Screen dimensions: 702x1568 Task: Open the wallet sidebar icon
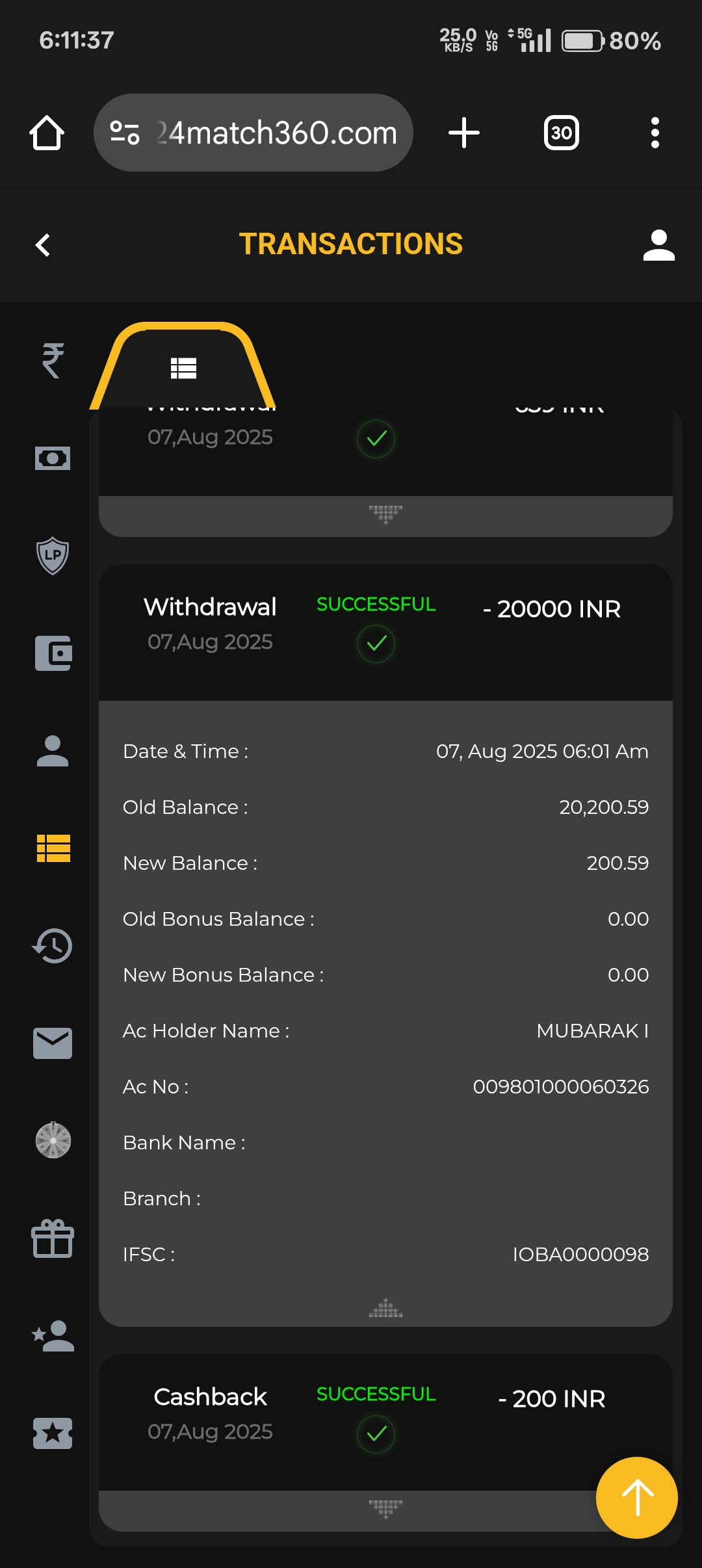click(x=53, y=653)
